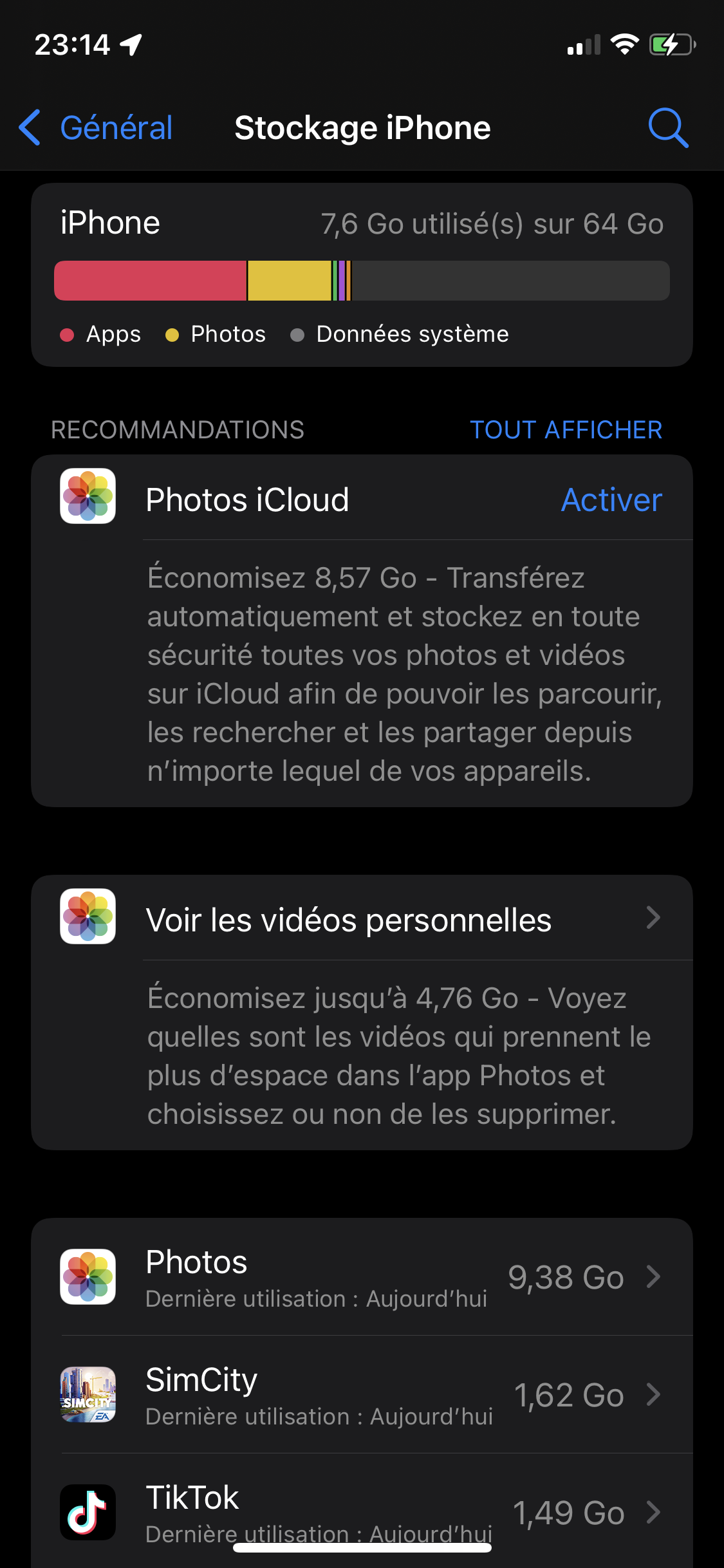The image size is (724, 1568).
Task: Tap TOUT AFFICHER to show all recommendations
Action: (566, 430)
